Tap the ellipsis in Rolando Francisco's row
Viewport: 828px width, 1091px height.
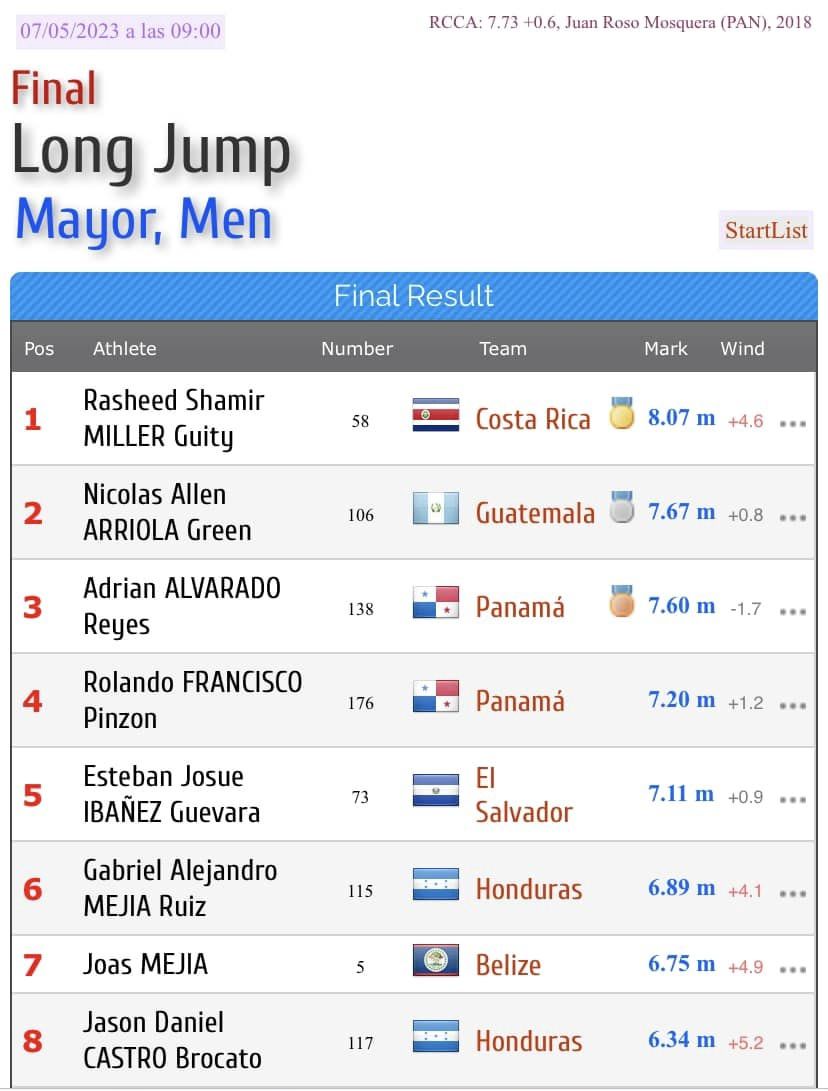click(793, 705)
